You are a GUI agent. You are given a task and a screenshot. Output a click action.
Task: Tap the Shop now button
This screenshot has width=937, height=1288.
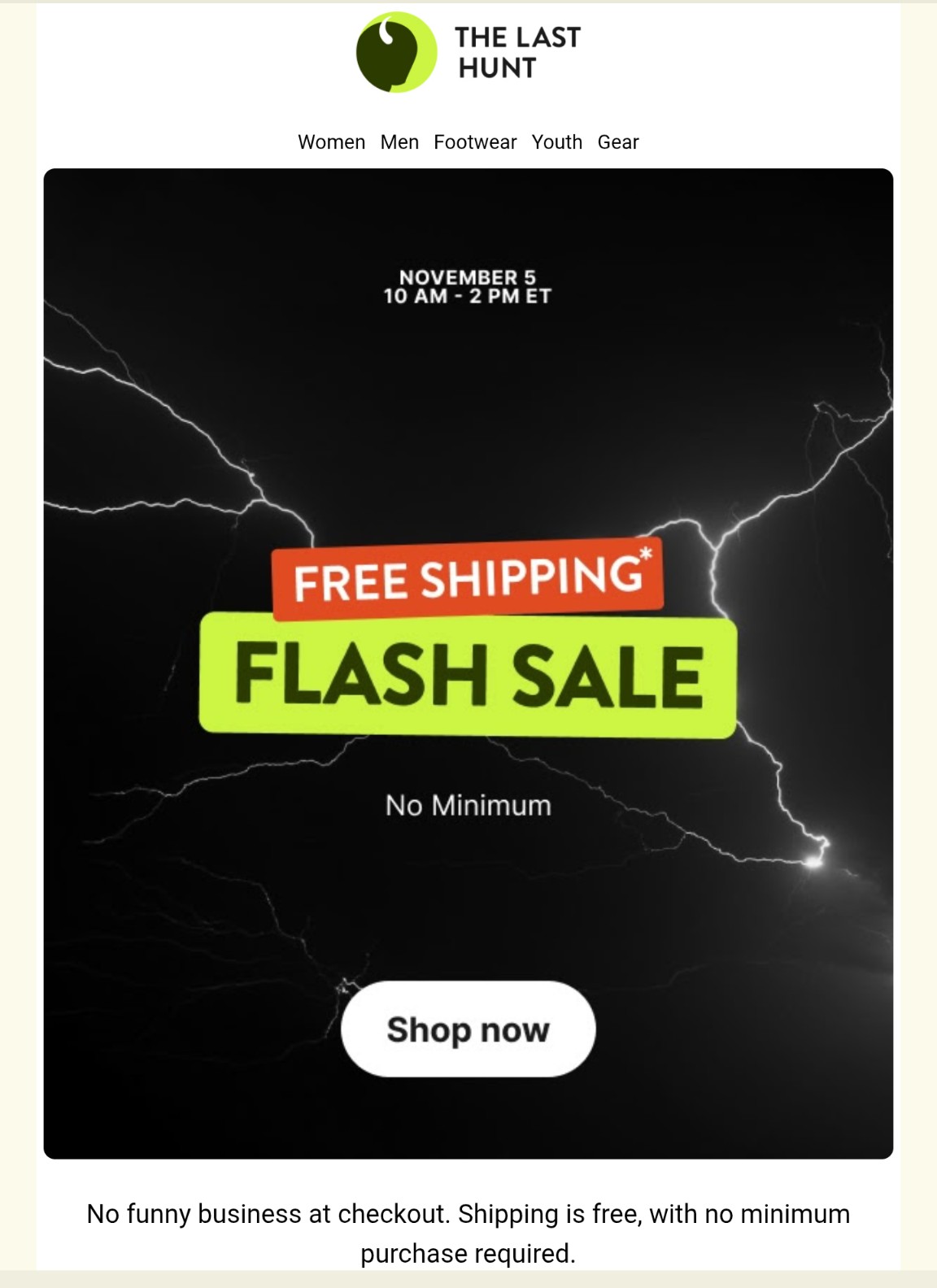[x=468, y=1029]
